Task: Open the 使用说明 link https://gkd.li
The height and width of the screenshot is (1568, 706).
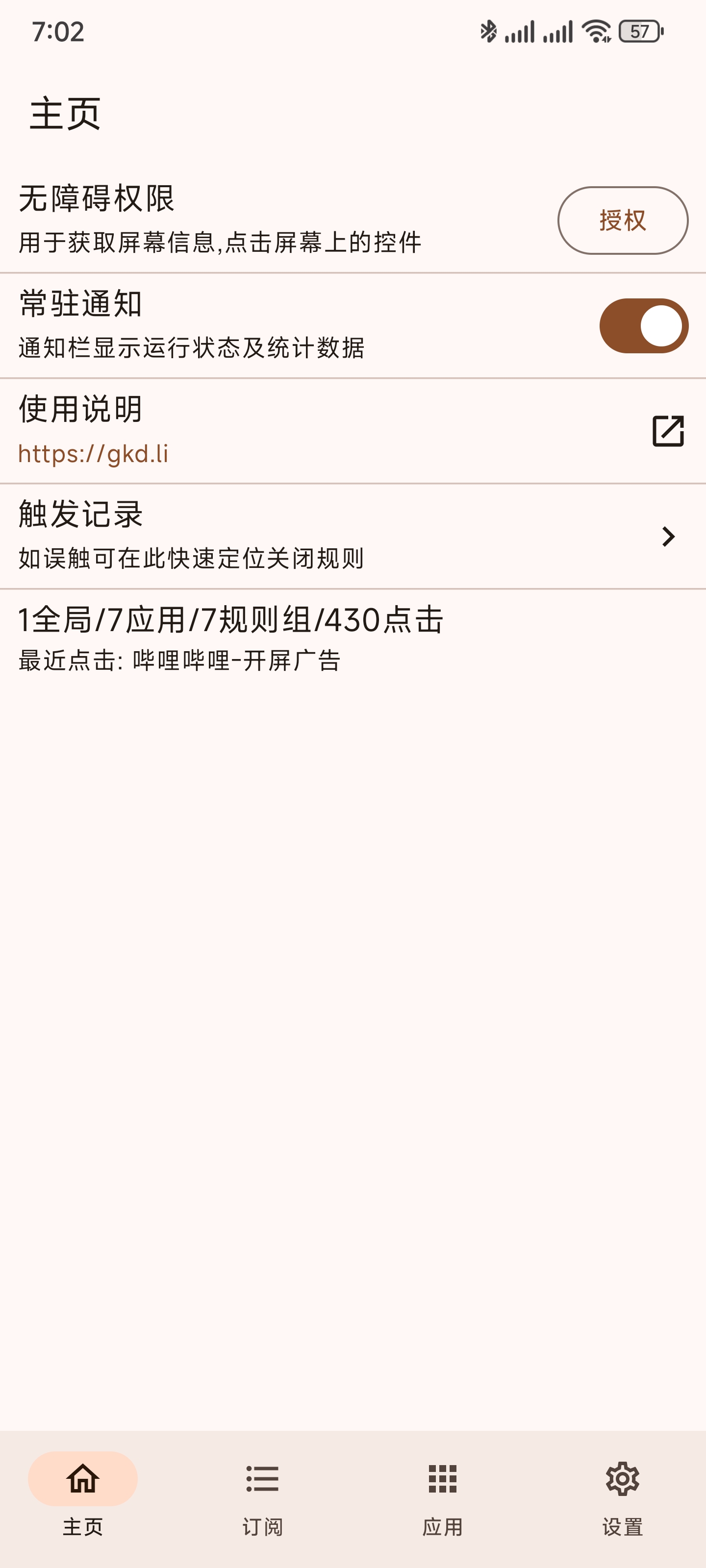Action: coord(353,431)
